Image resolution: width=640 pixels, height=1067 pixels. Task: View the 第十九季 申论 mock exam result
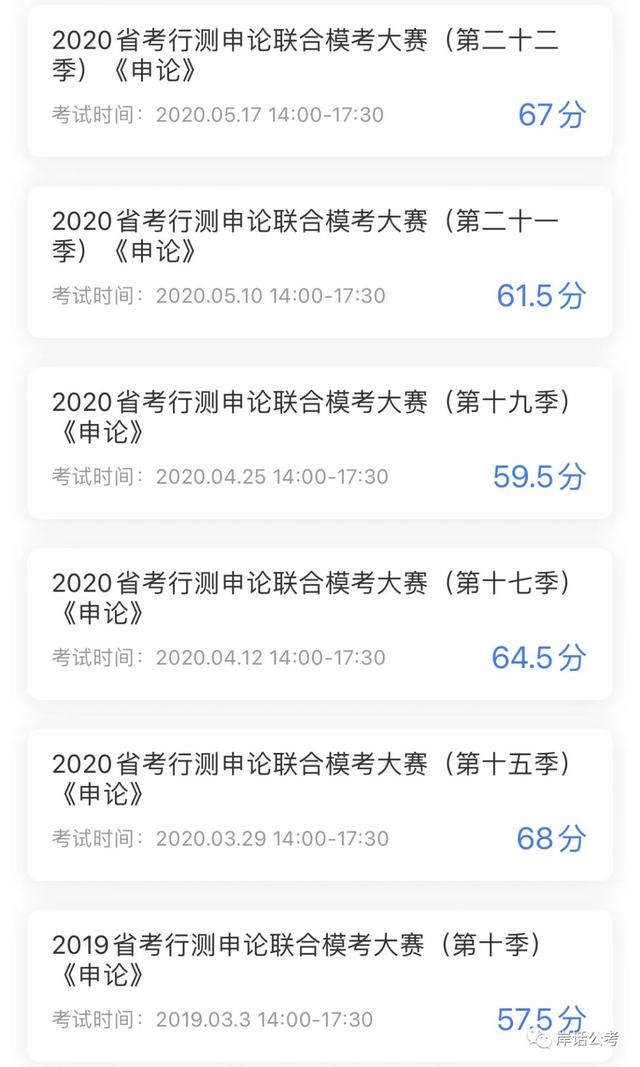point(320,443)
